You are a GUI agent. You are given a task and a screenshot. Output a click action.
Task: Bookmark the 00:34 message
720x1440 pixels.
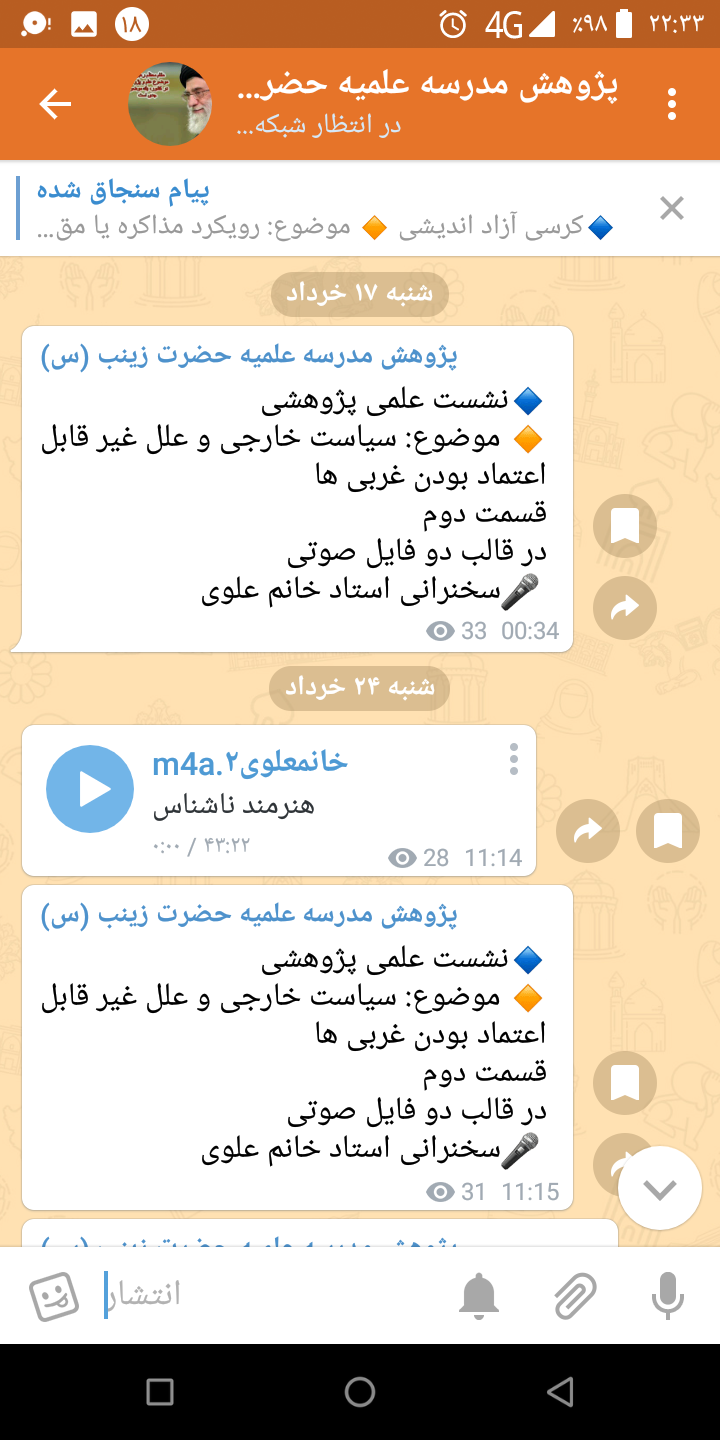(x=625, y=526)
